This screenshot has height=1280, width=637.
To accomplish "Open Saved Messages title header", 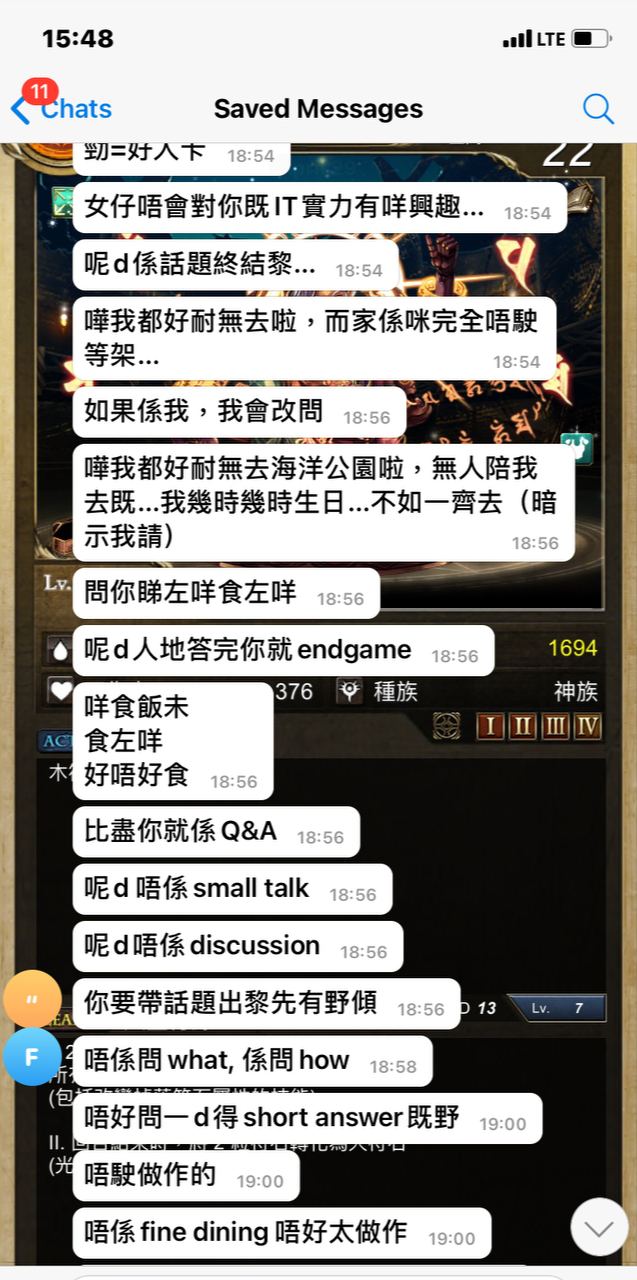I will pos(318,109).
